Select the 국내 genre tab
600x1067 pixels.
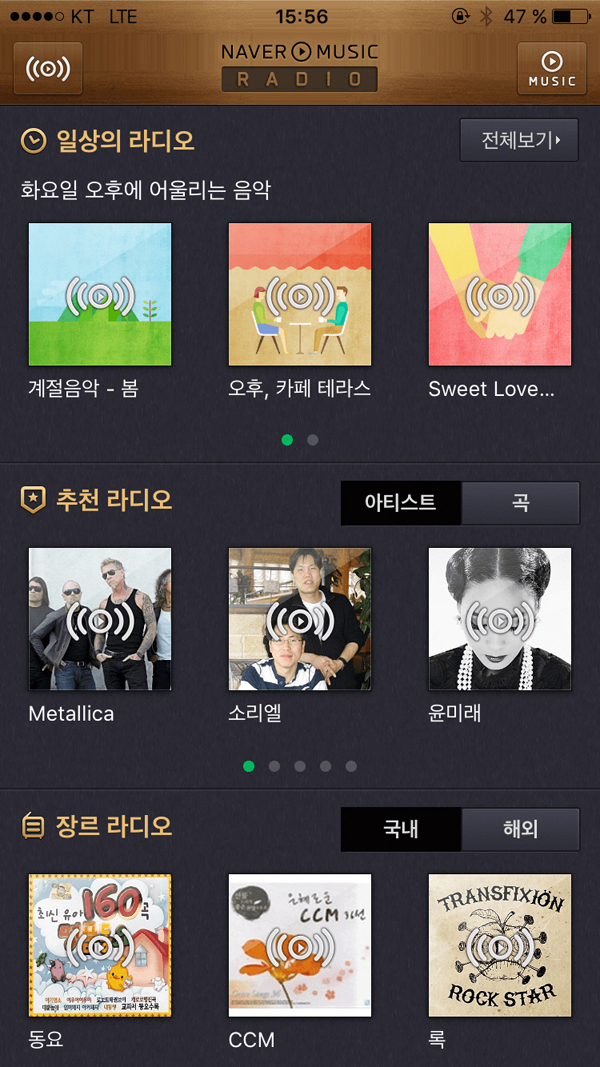pyautogui.click(x=401, y=830)
